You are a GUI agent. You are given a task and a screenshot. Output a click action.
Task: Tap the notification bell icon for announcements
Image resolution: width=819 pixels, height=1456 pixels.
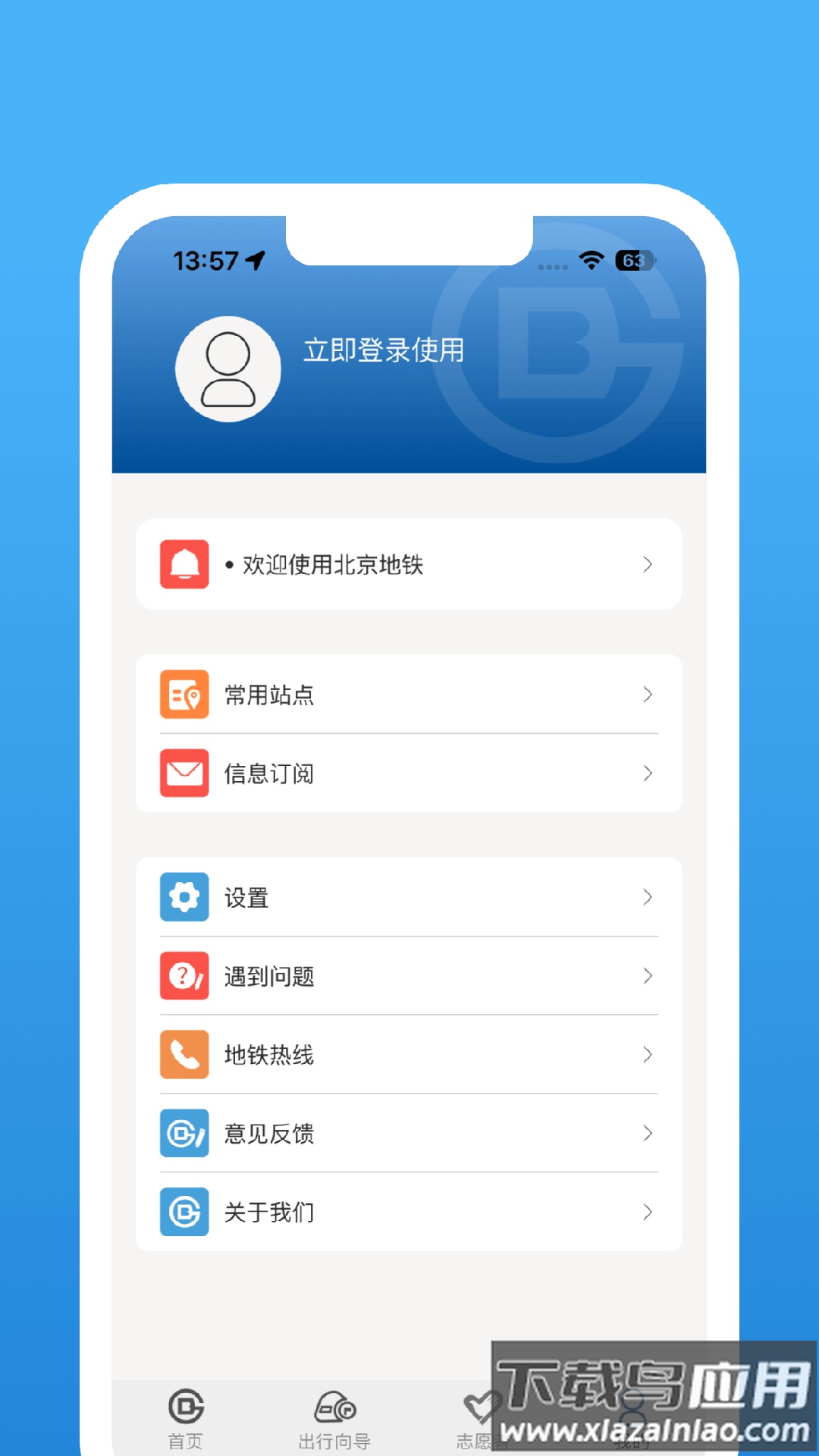[184, 564]
